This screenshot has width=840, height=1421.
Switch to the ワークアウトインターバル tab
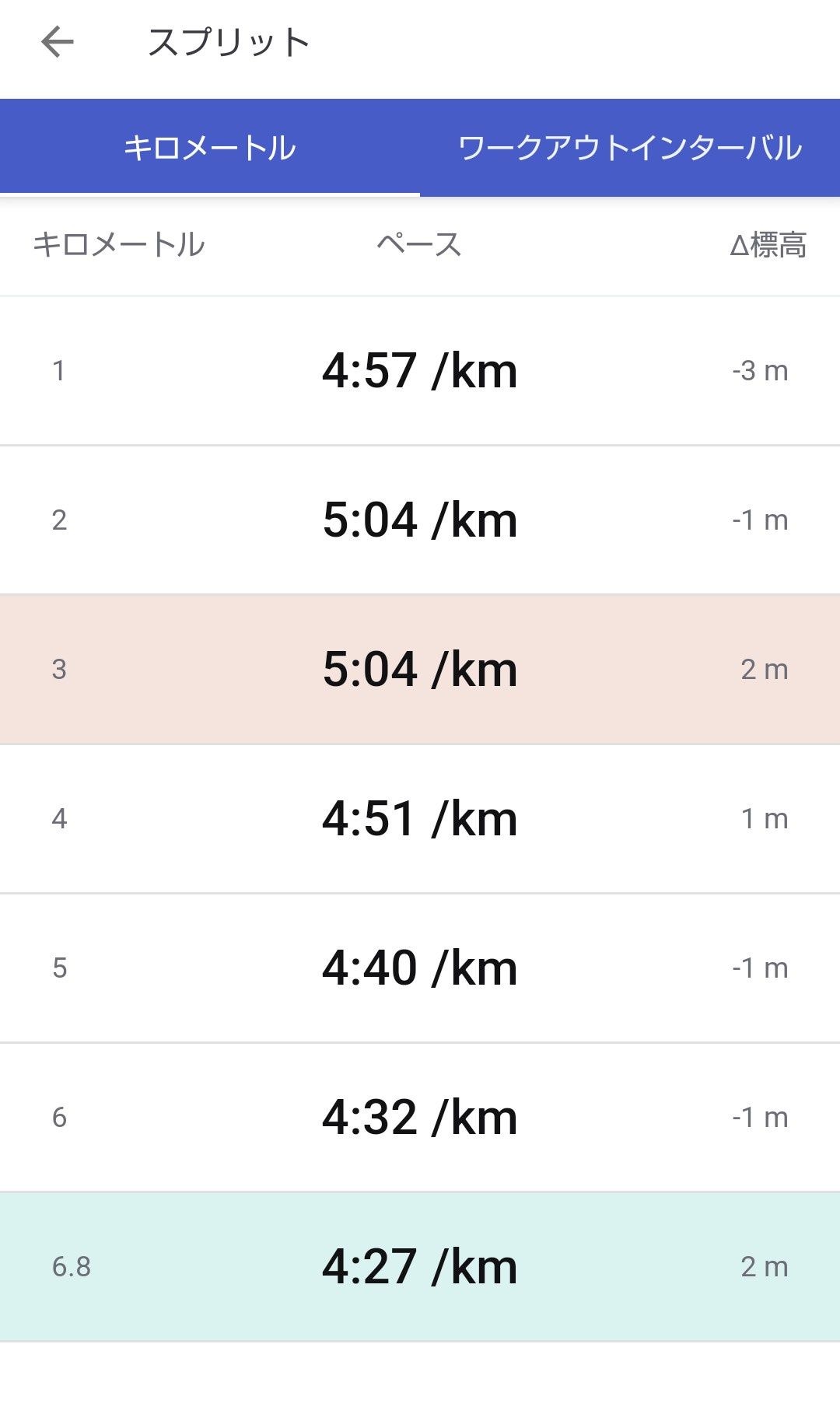tap(630, 148)
